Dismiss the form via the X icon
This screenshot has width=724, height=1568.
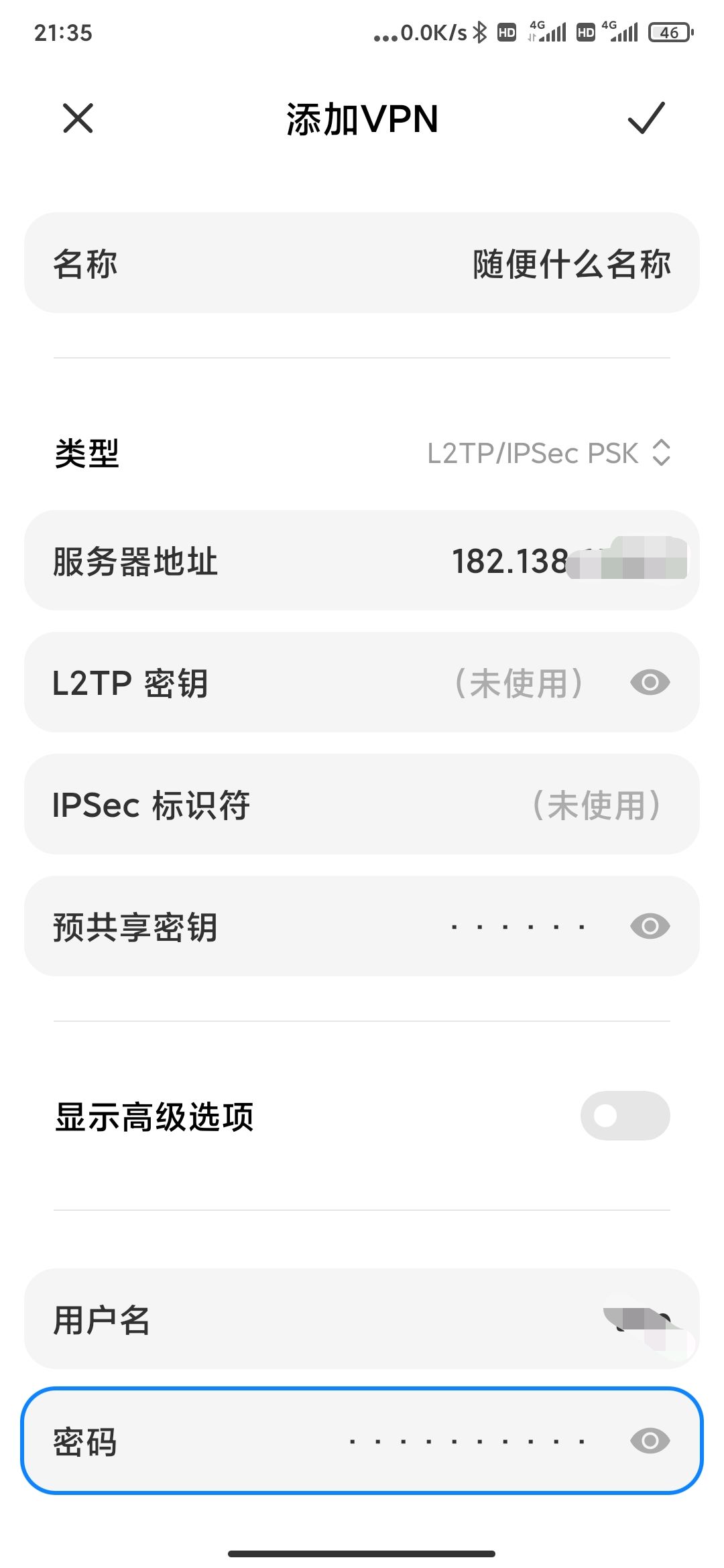(x=77, y=118)
